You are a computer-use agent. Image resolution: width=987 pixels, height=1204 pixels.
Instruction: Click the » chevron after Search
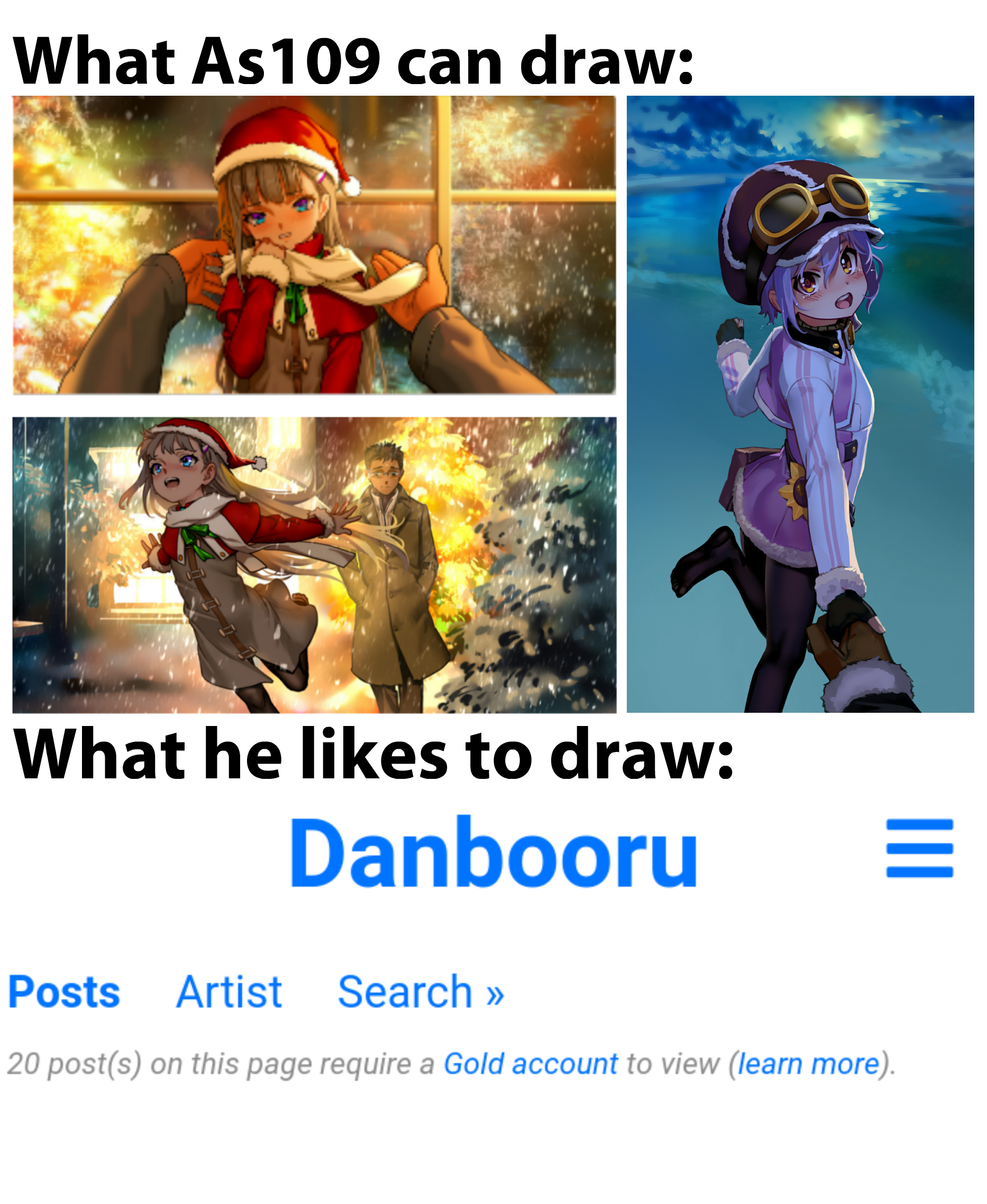coord(496,991)
